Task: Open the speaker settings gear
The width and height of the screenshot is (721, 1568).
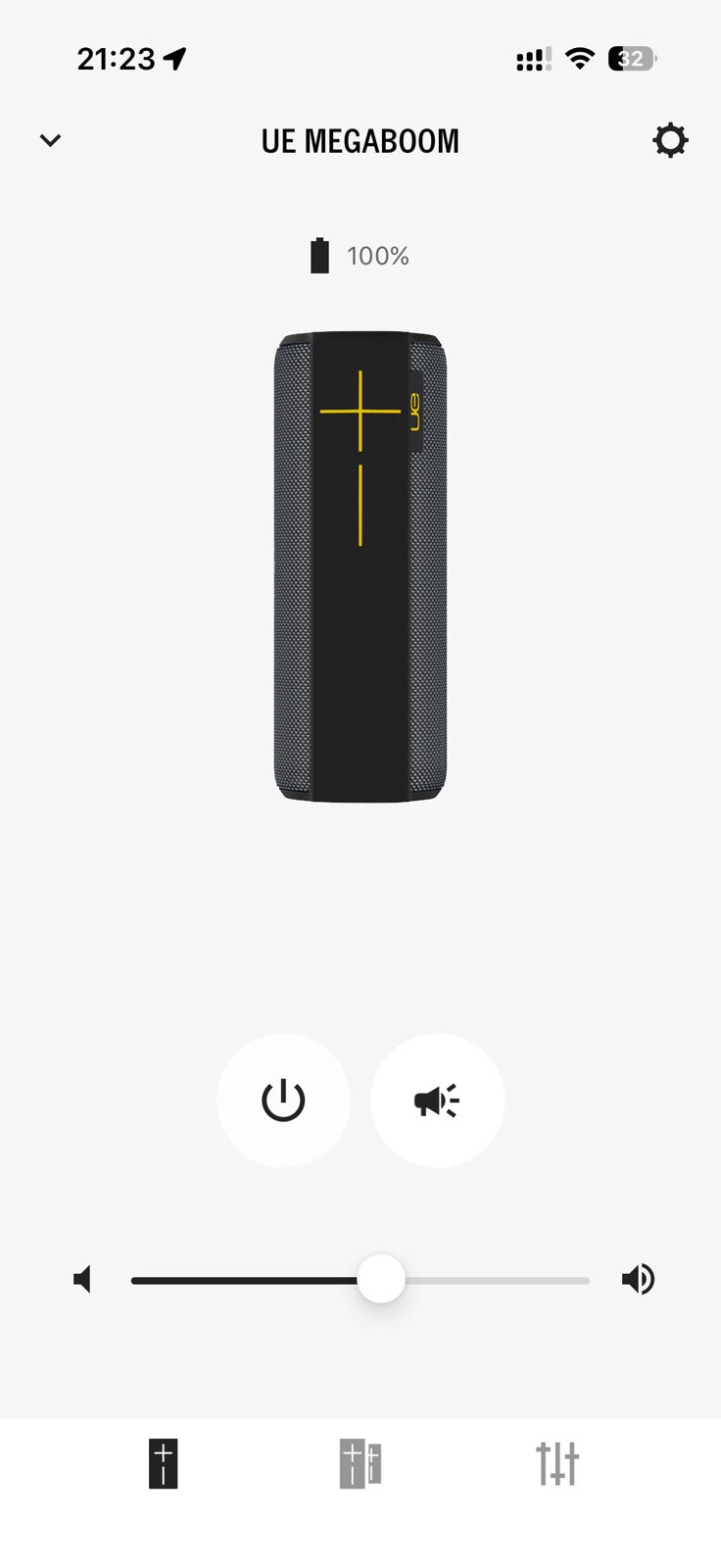Action: click(x=670, y=140)
